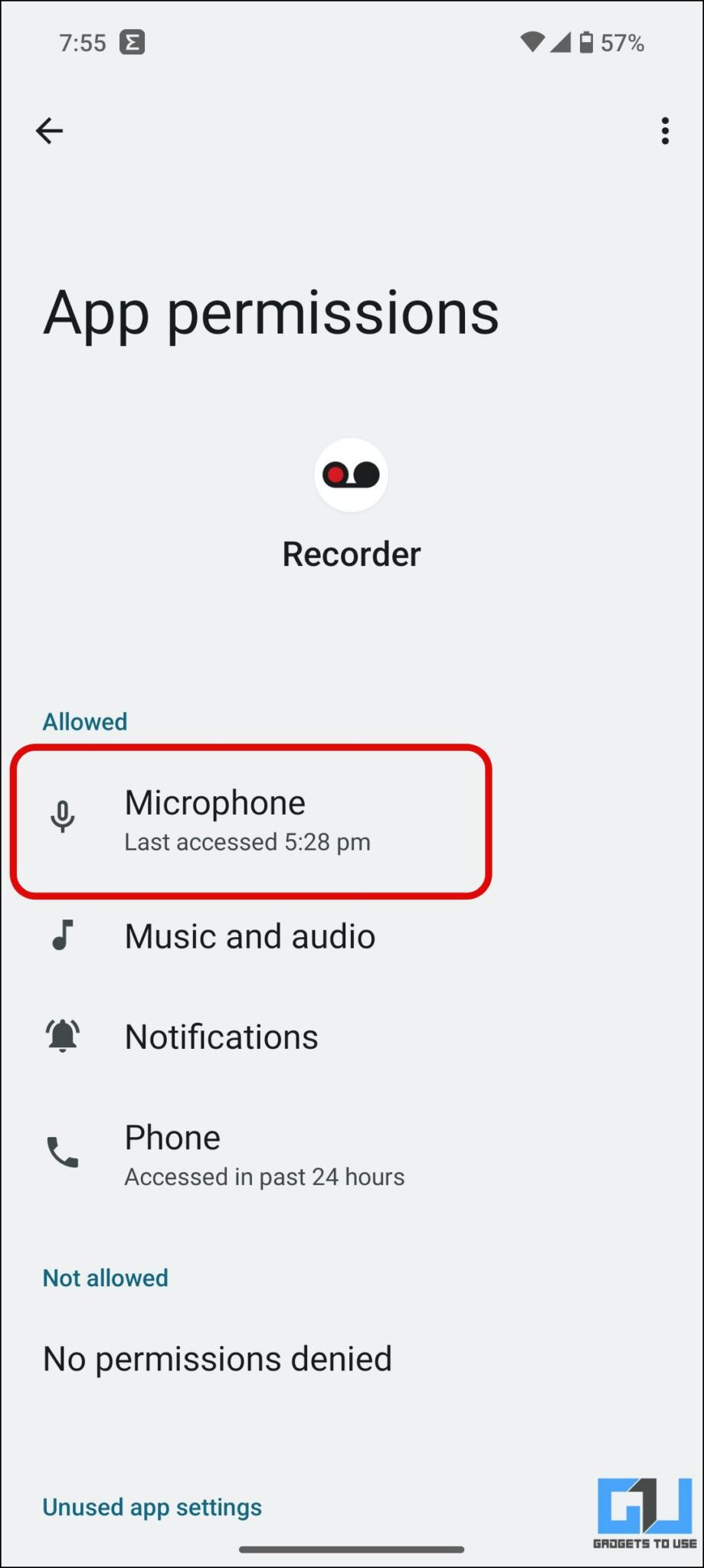Open Unused app settings
Screen dimensions: 704x1568
152,1506
